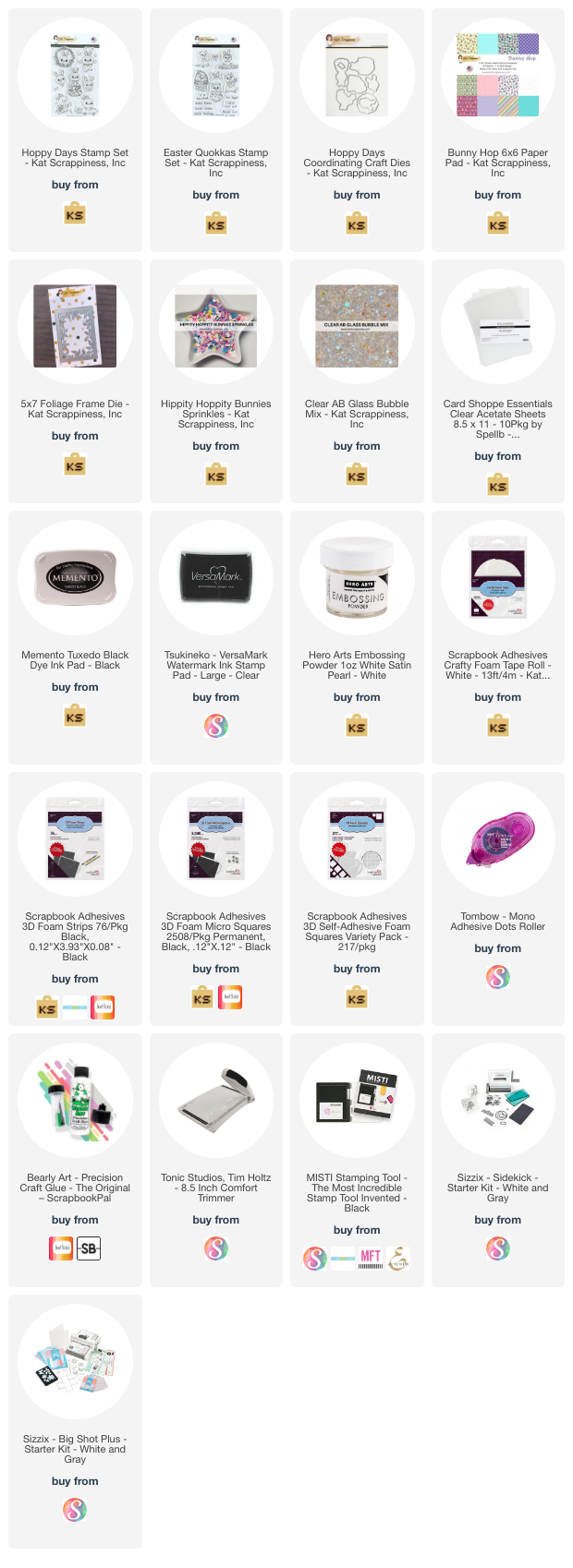
Task: Tap KS store icon under 3D Foam Strips
Action: (47, 1008)
